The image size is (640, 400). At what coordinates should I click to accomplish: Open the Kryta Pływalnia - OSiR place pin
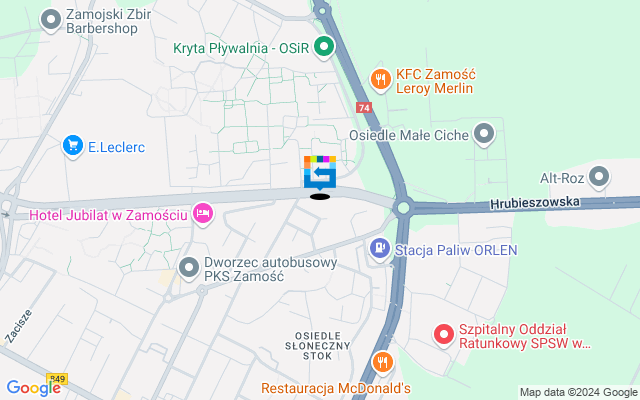click(324, 46)
